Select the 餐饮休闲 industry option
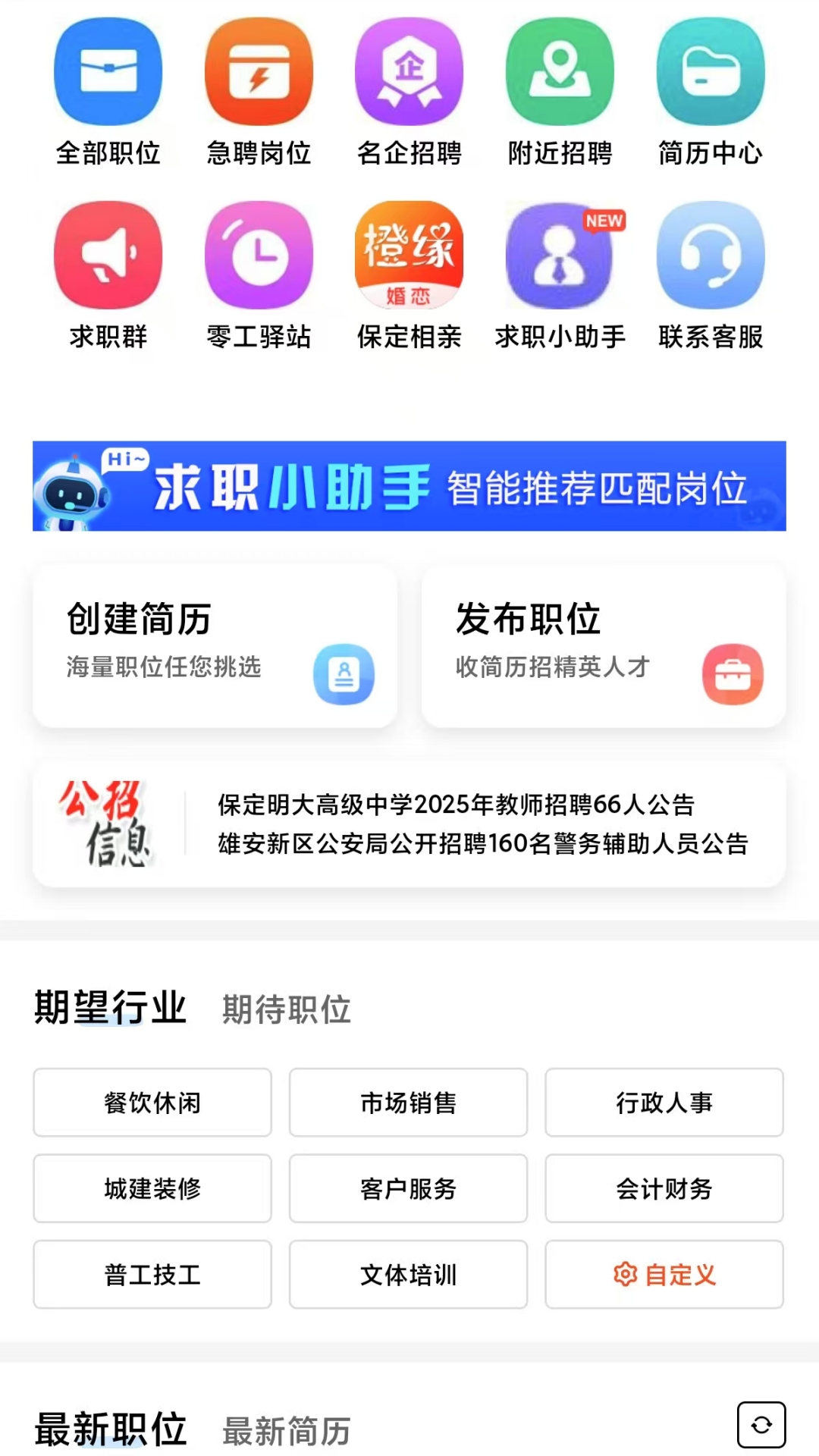Image resolution: width=819 pixels, height=1456 pixels. (x=152, y=1103)
